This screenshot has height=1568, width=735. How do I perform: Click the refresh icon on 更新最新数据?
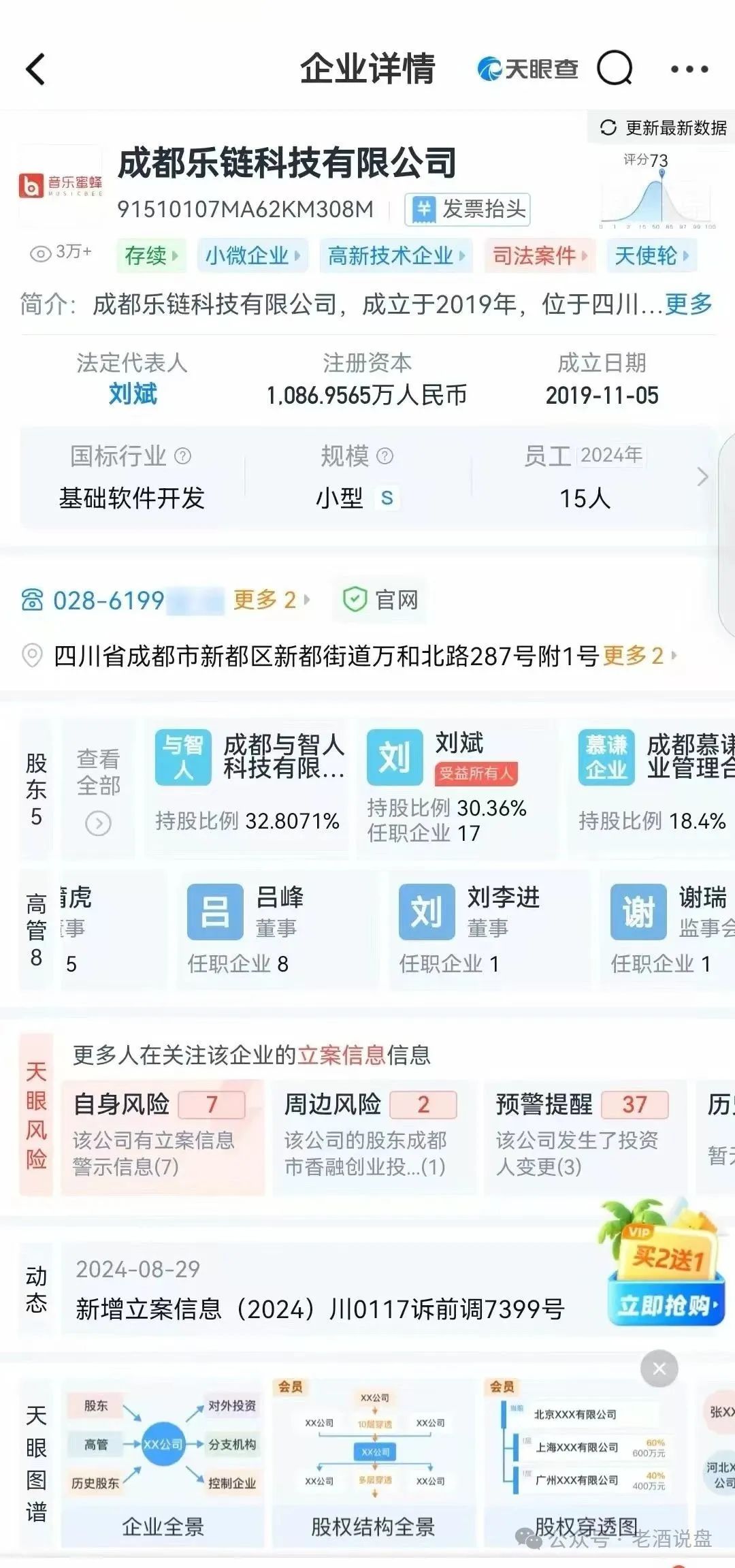(x=609, y=125)
